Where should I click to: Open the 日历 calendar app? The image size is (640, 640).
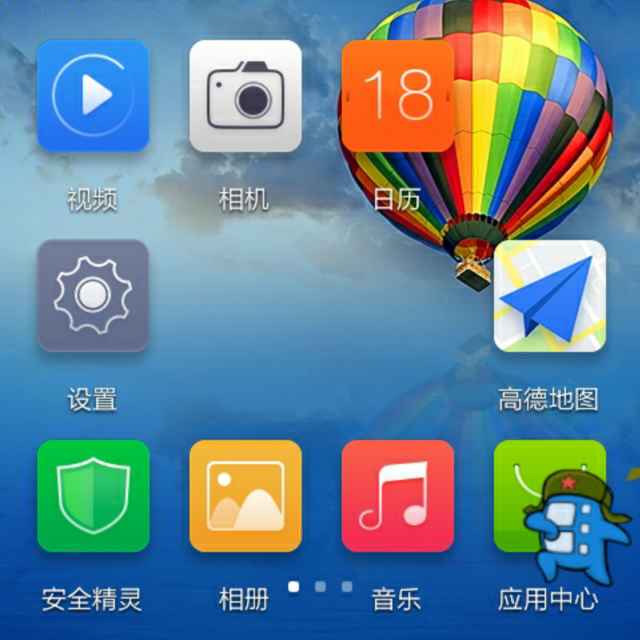click(397, 96)
